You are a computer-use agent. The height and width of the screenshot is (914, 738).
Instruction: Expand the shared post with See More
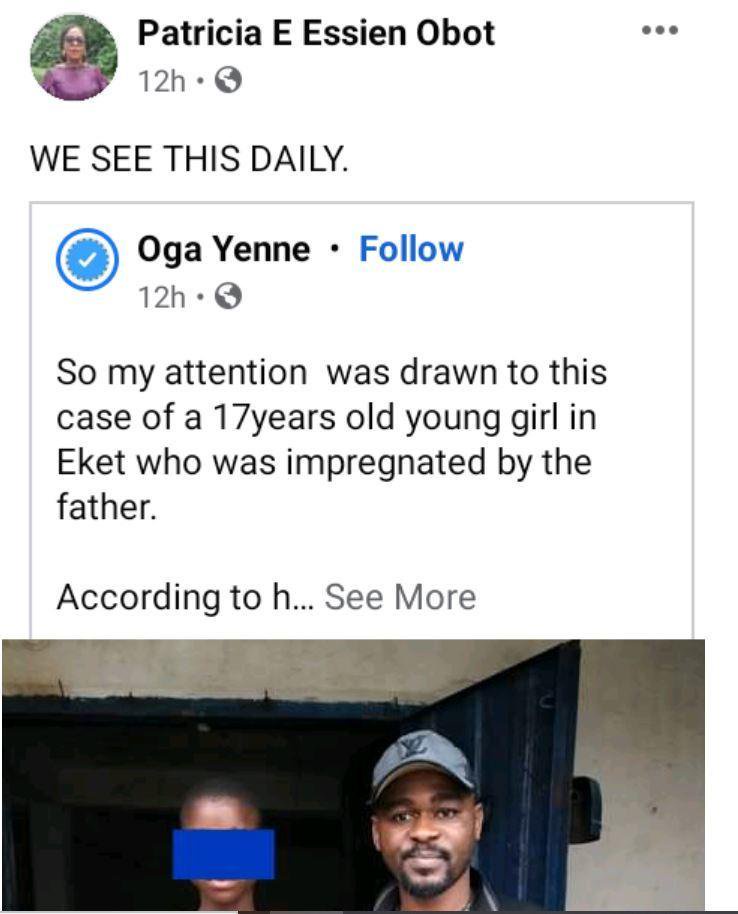pos(400,597)
